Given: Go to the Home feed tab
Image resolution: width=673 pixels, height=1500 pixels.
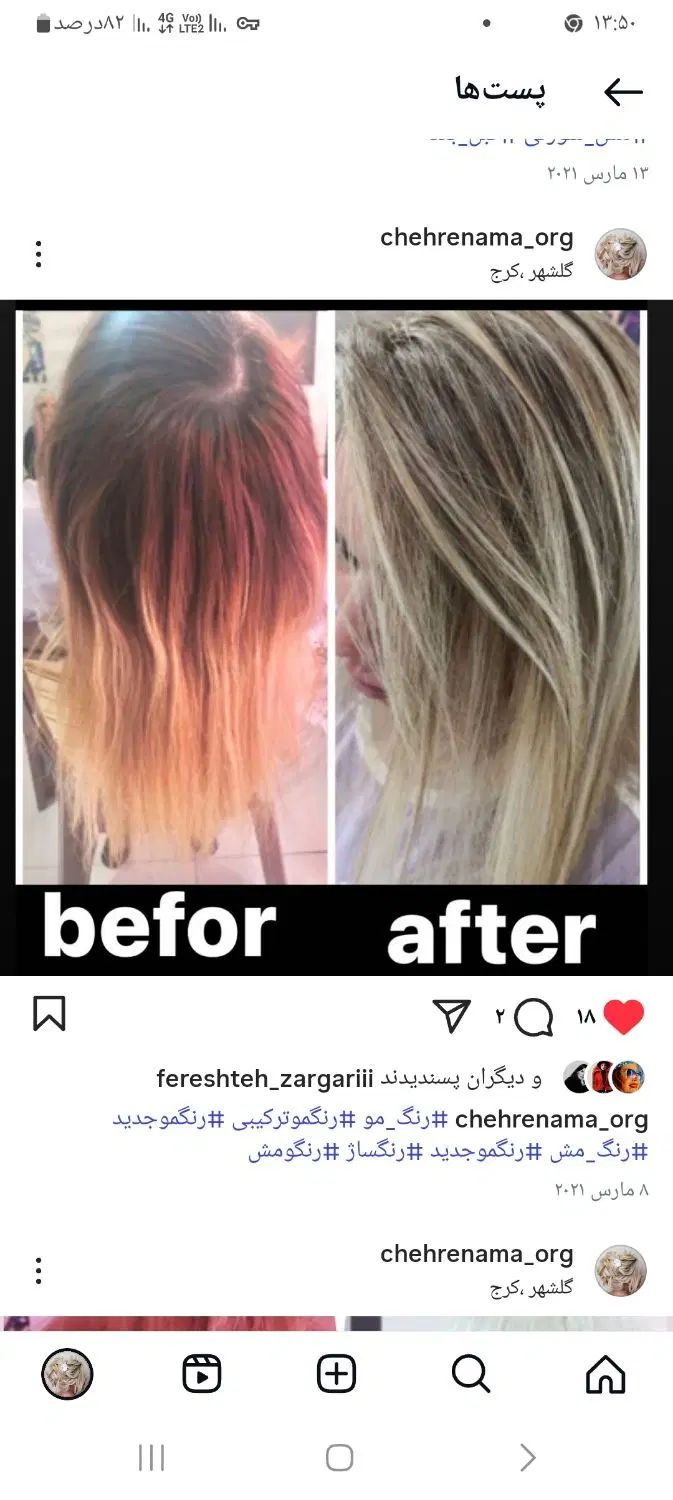Looking at the screenshot, I should [605, 1374].
